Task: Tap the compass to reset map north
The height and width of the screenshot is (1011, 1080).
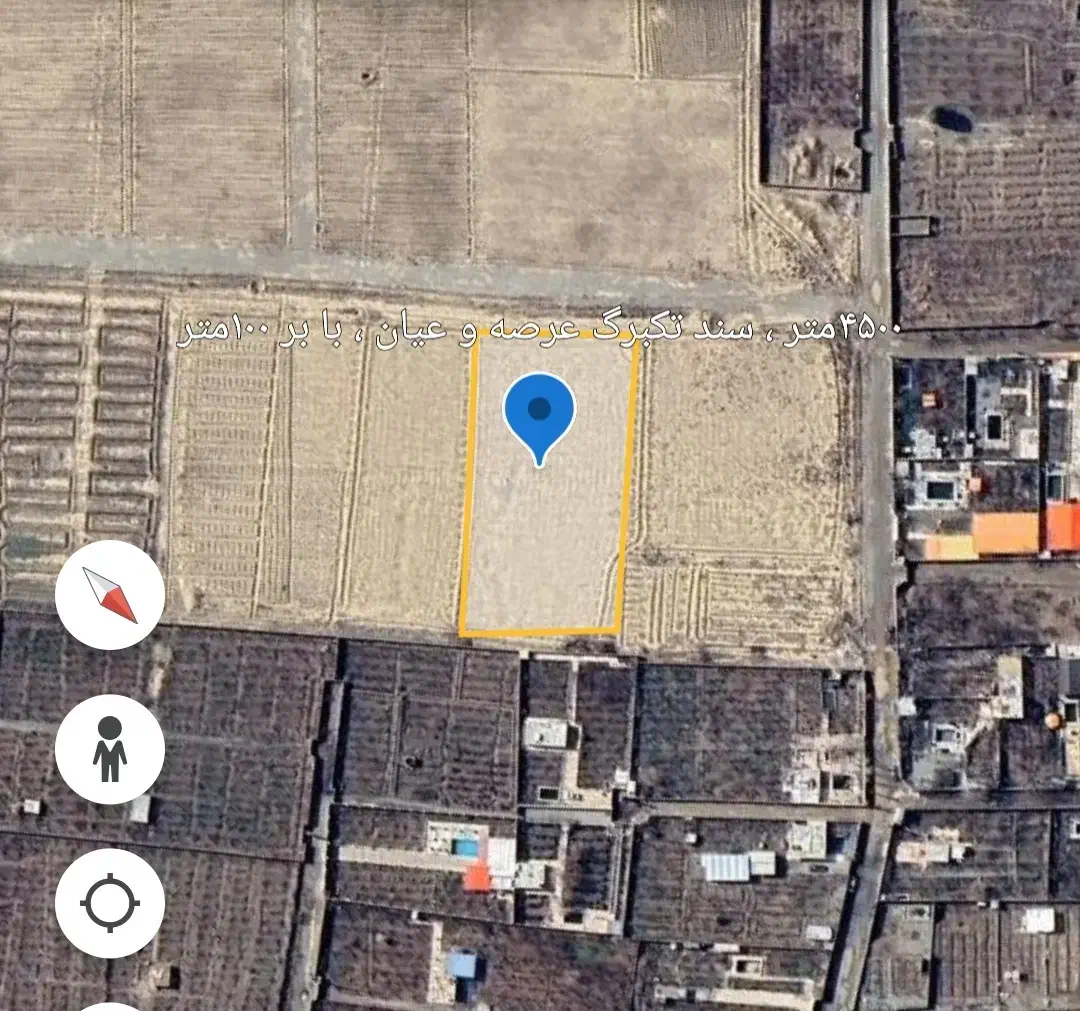Action: tap(110, 595)
